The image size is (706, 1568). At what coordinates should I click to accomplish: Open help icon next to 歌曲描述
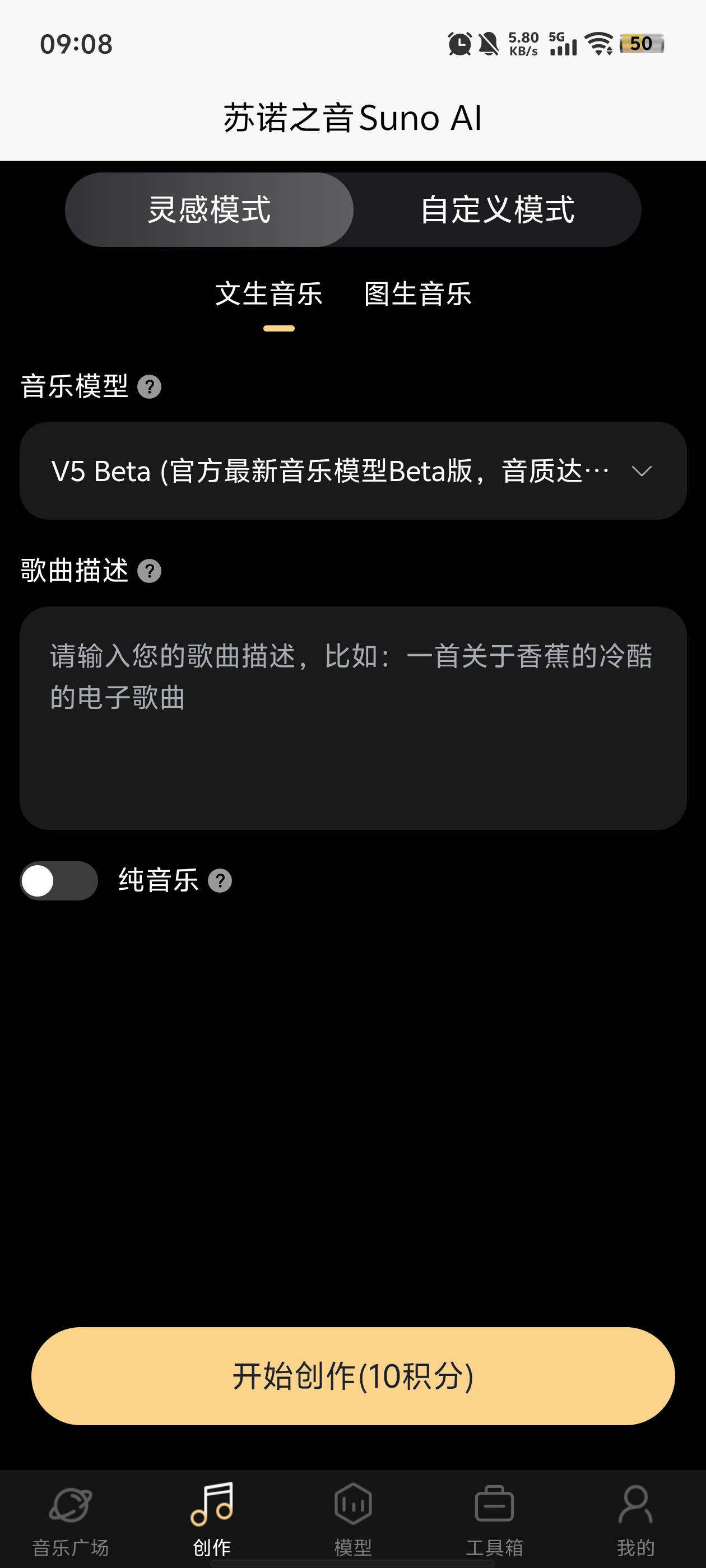click(x=149, y=571)
